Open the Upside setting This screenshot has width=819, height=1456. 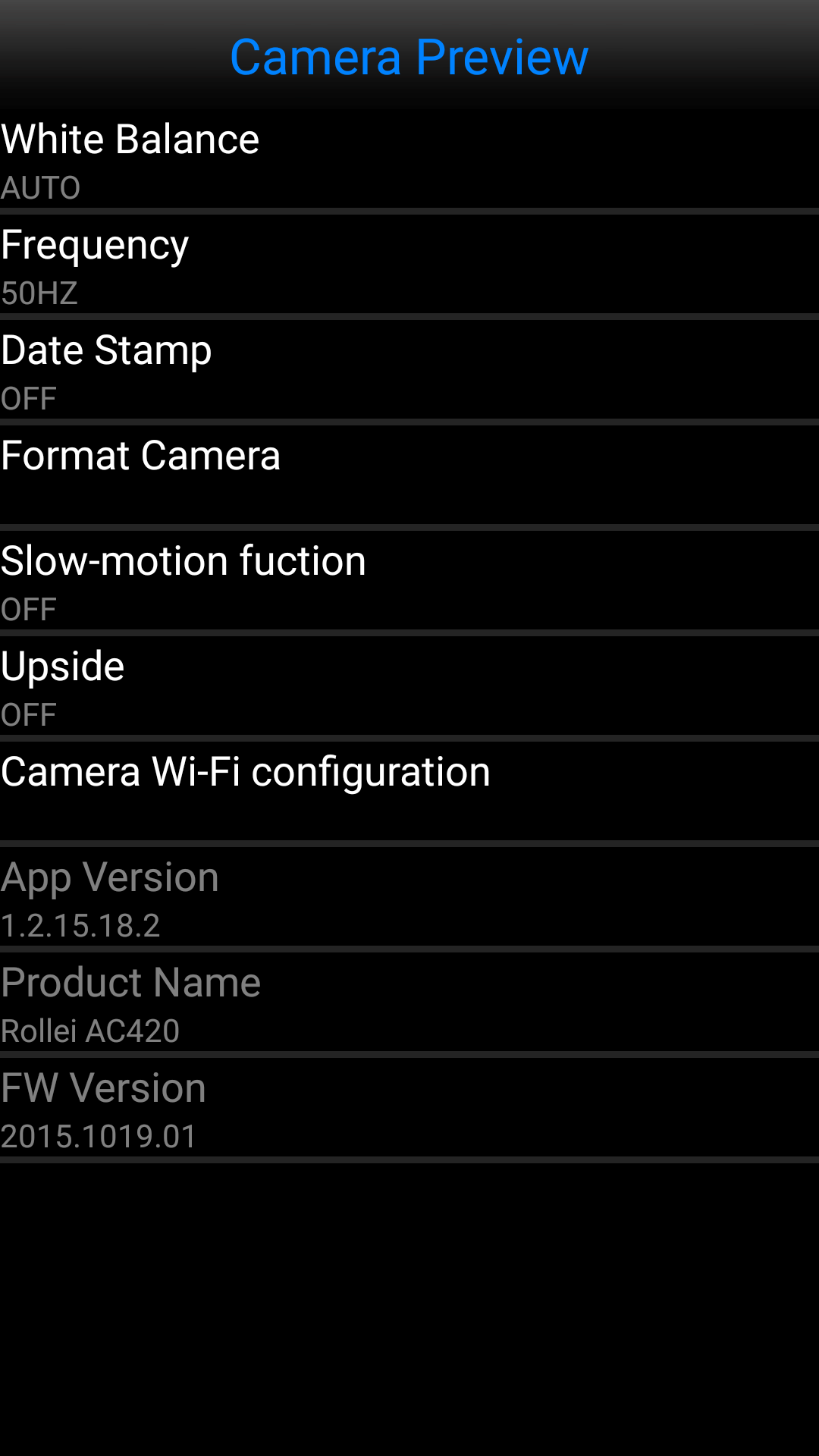point(409,686)
